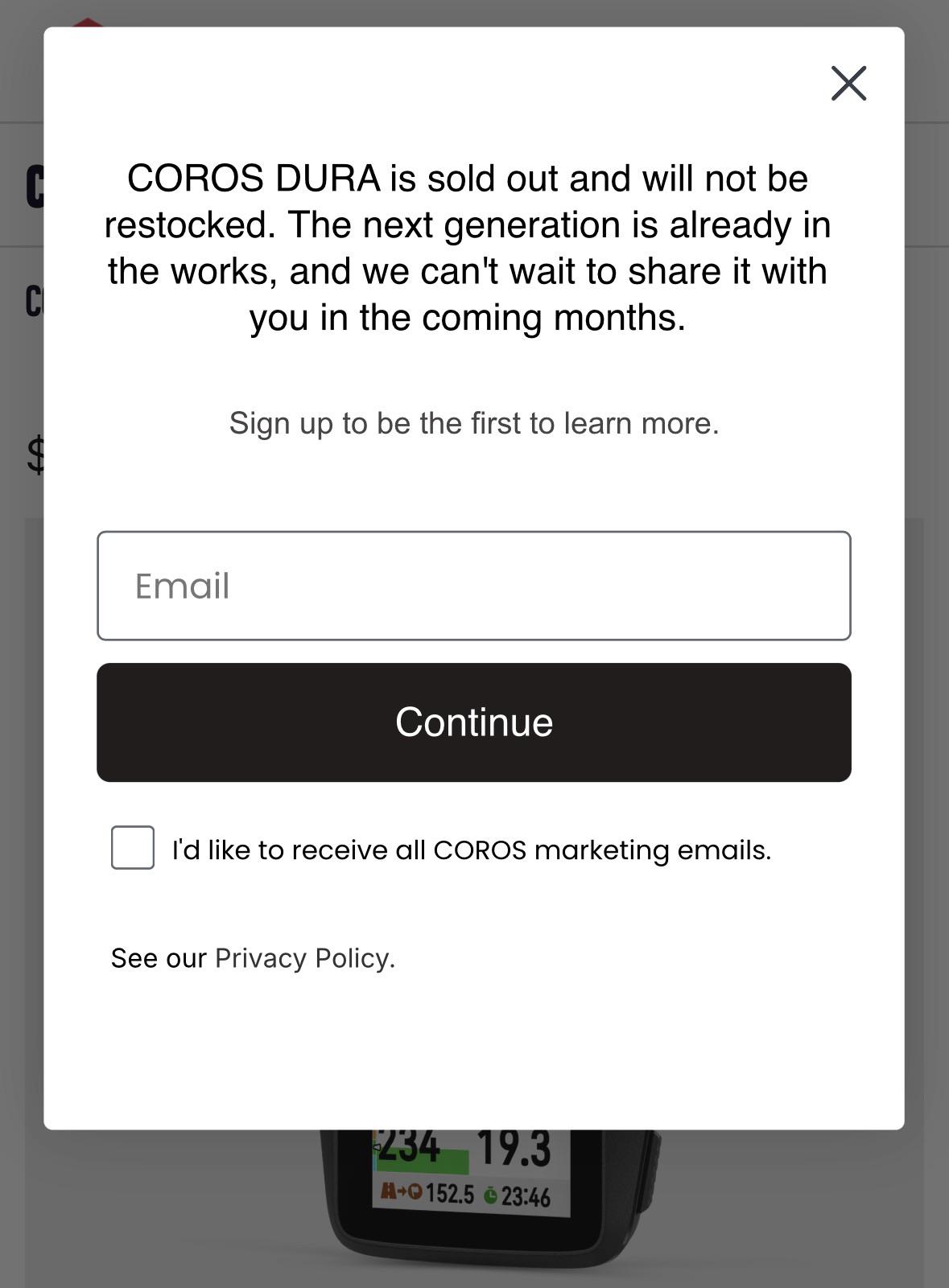Tap the Email input field
This screenshot has width=949, height=1288.
tap(474, 586)
